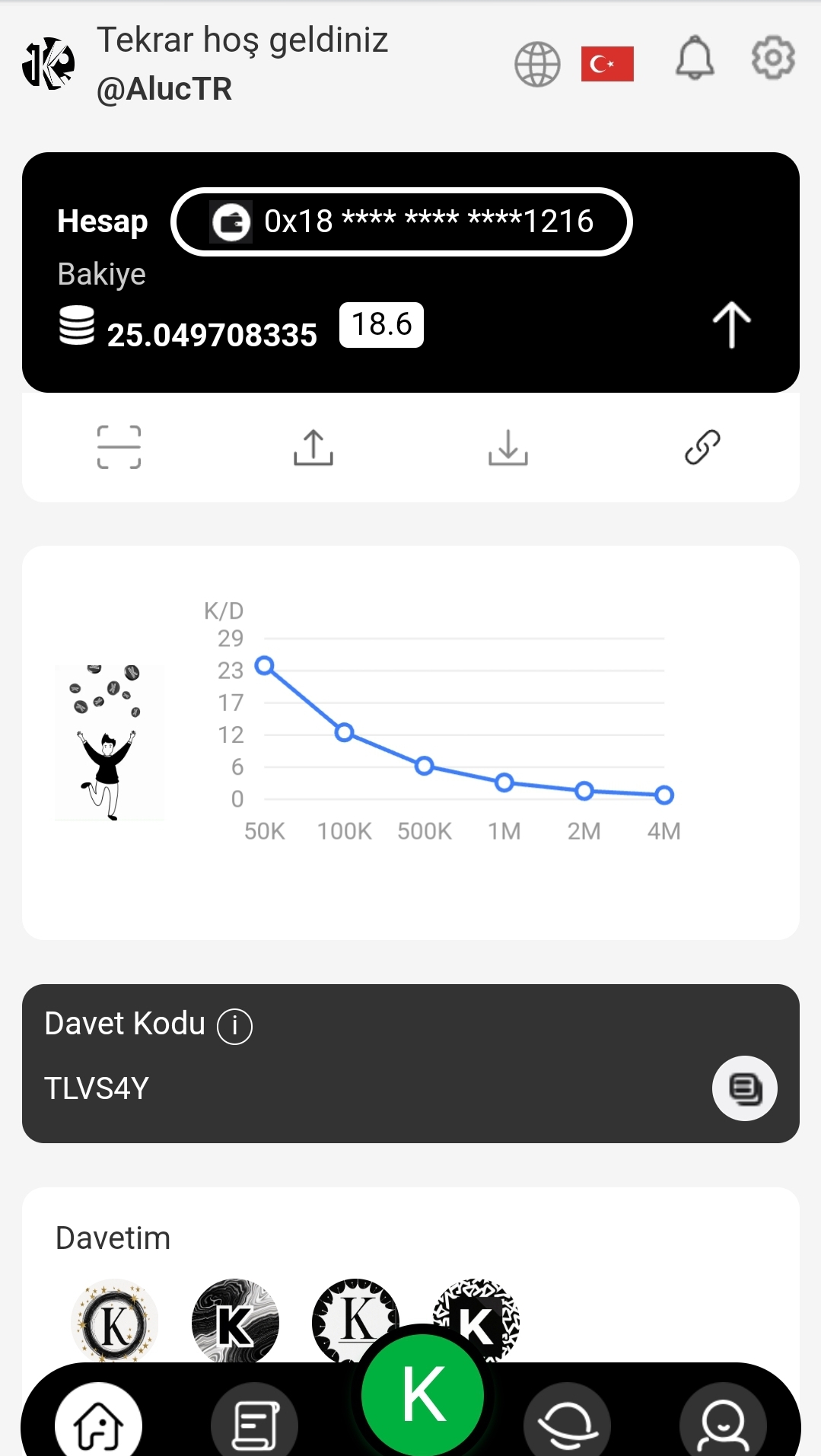821x1456 pixels.
Task: Open Davet Kodu info icon
Action: tap(234, 1026)
